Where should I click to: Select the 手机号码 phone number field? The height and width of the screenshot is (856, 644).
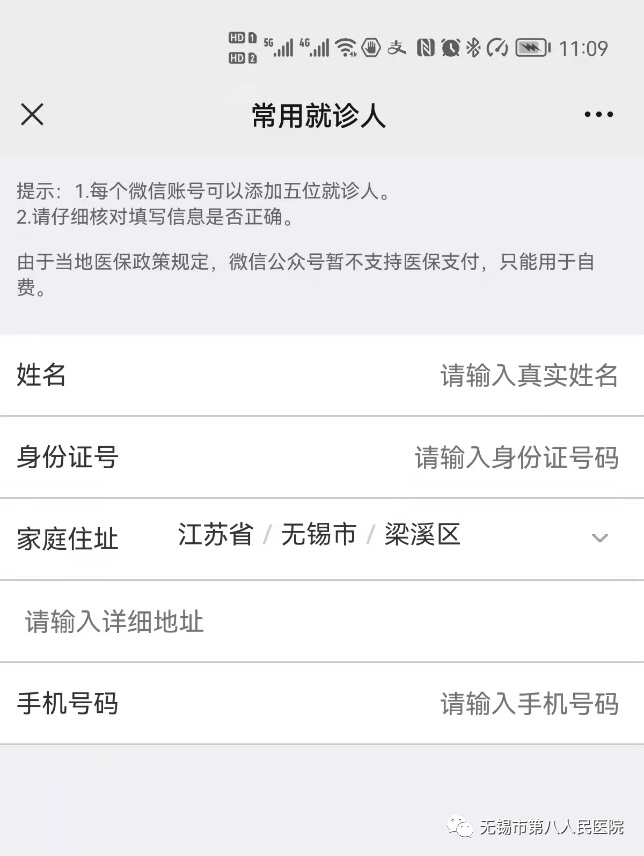(x=528, y=704)
